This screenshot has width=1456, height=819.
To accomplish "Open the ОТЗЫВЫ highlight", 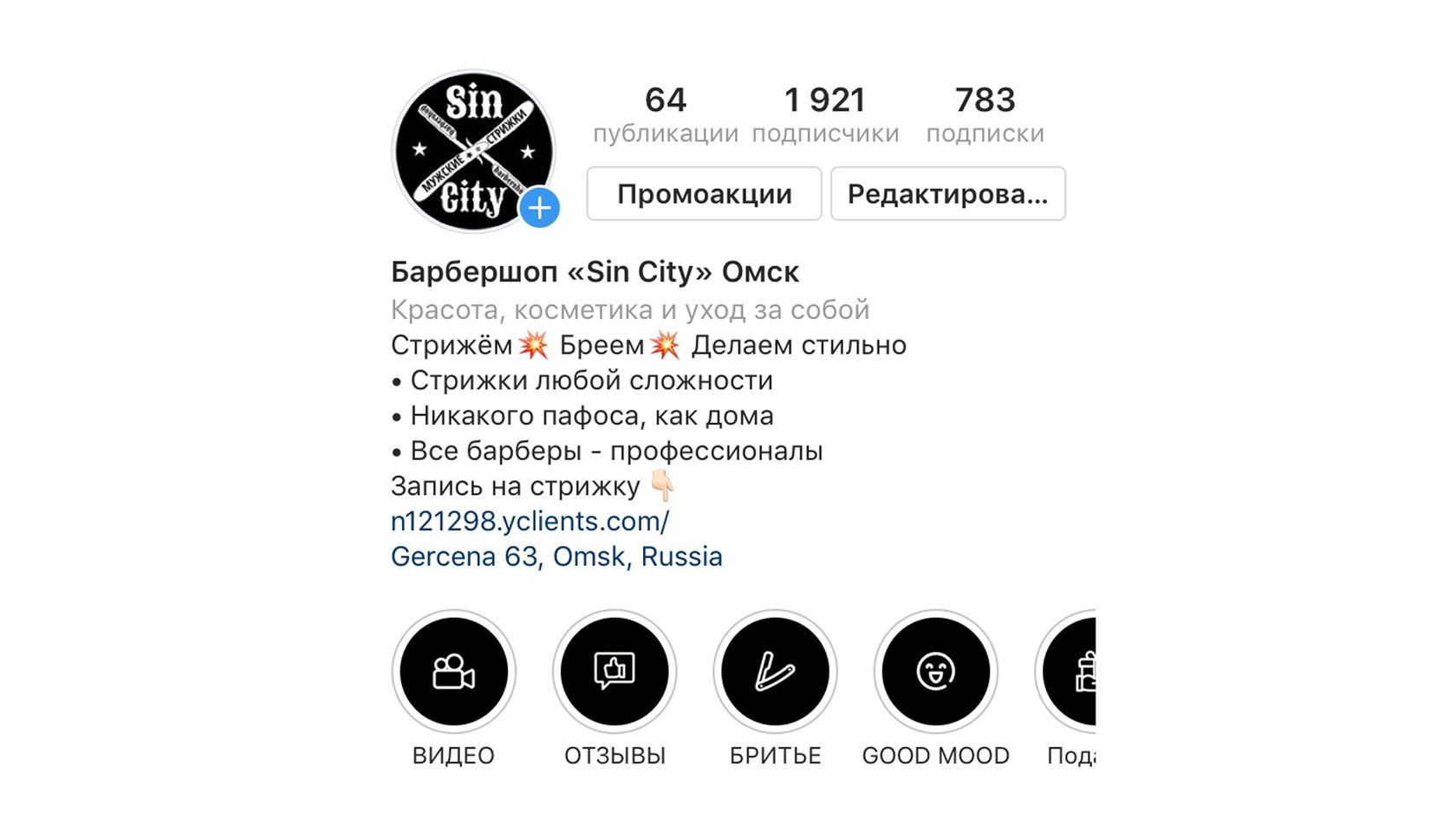I will [x=614, y=672].
